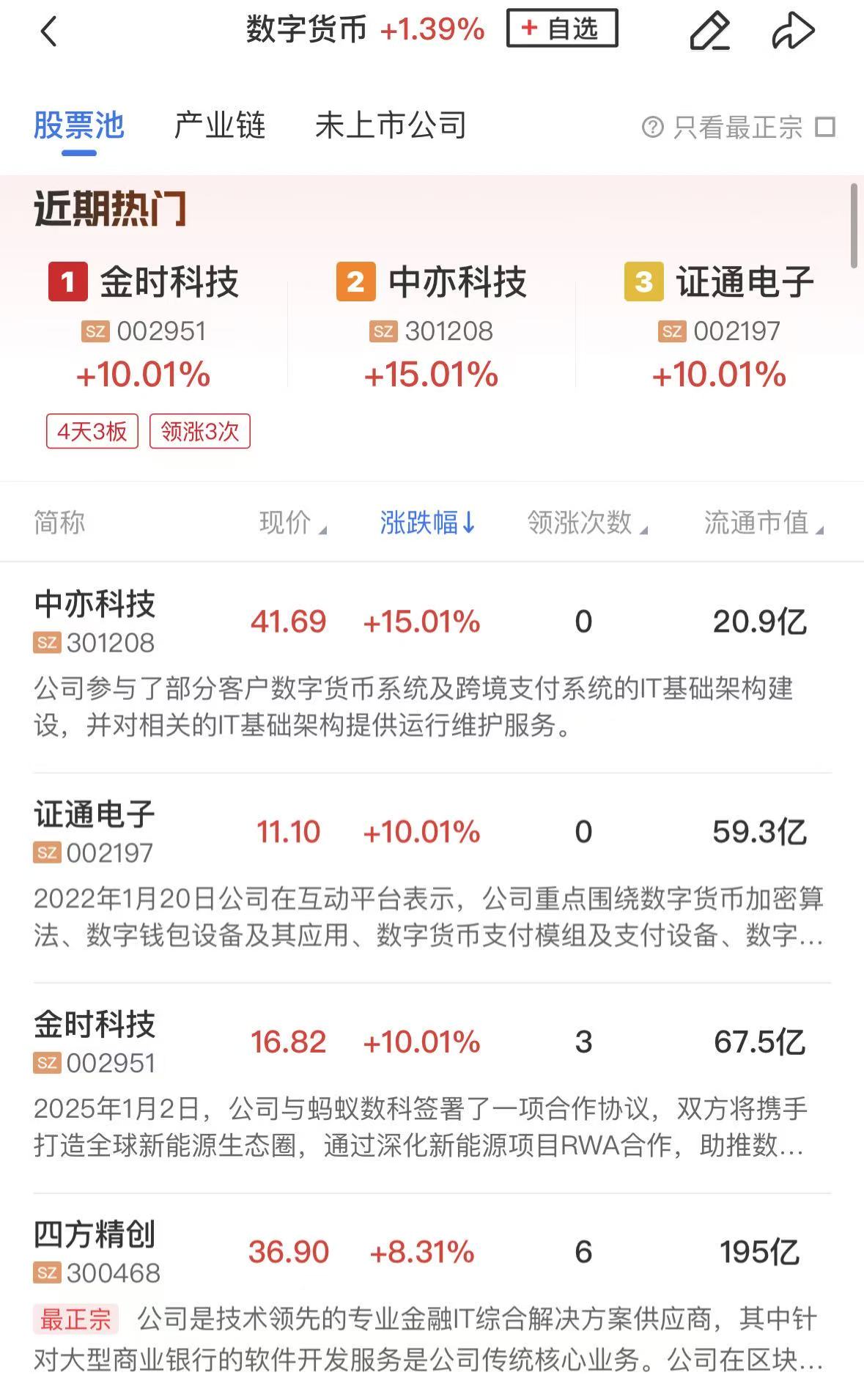864x1400 pixels.
Task: Check the 只看最正宗 checkbox
Action: click(825, 128)
